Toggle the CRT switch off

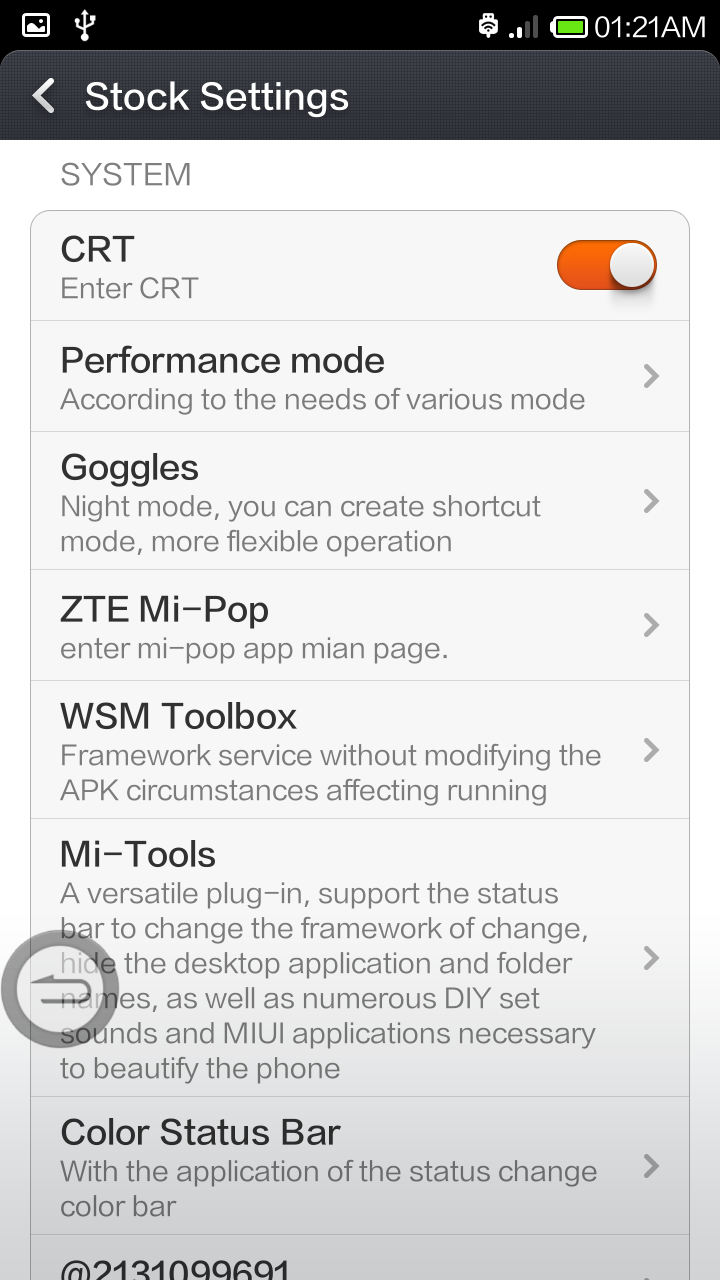pyautogui.click(x=606, y=266)
